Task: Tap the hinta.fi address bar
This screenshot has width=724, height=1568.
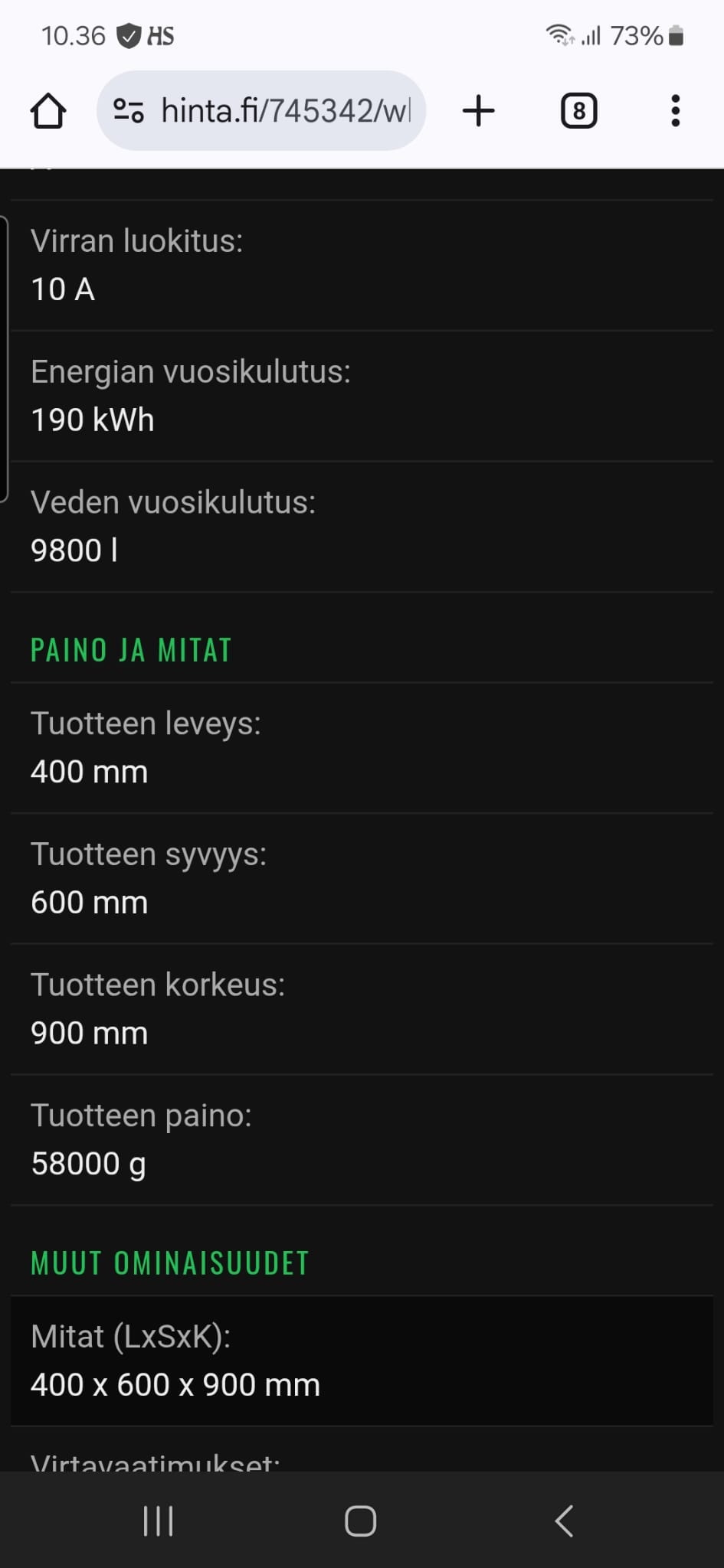Action: click(x=285, y=111)
